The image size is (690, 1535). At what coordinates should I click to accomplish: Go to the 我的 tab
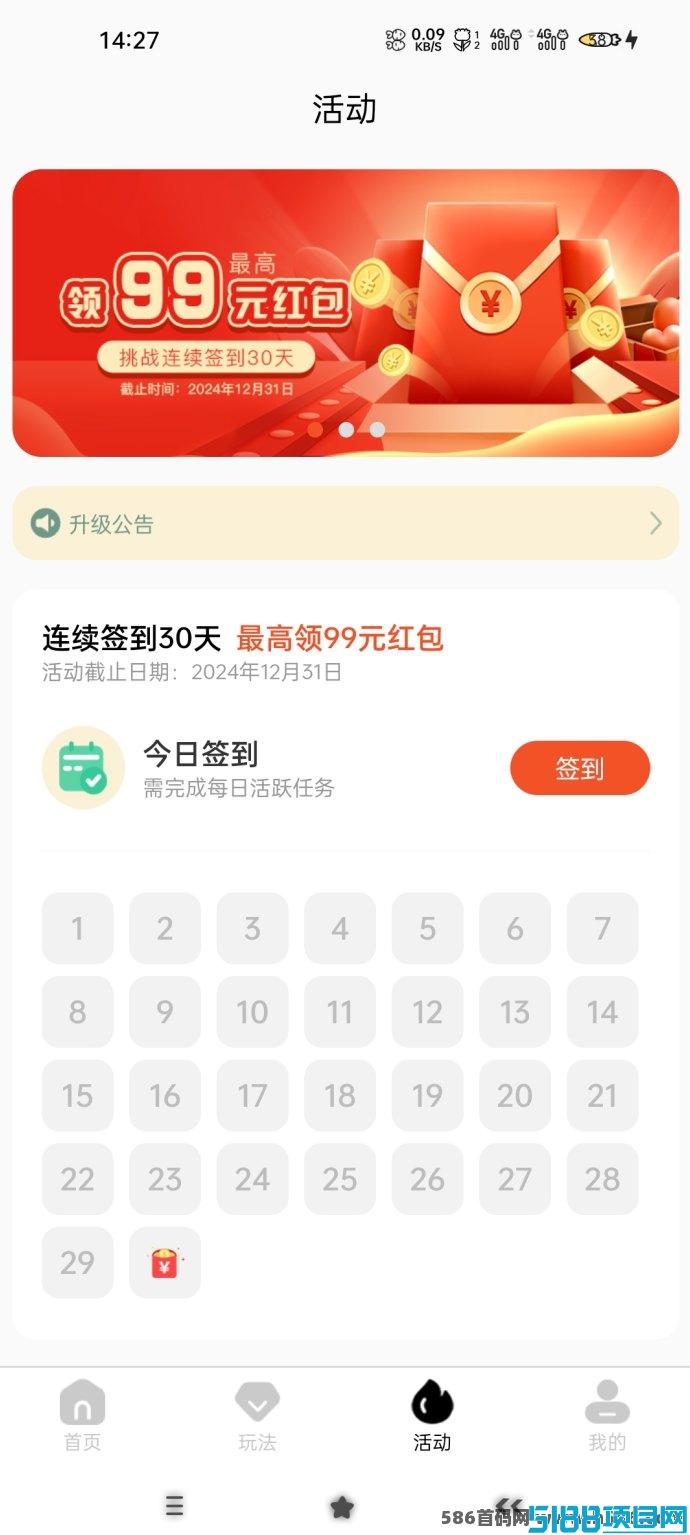[607, 1415]
